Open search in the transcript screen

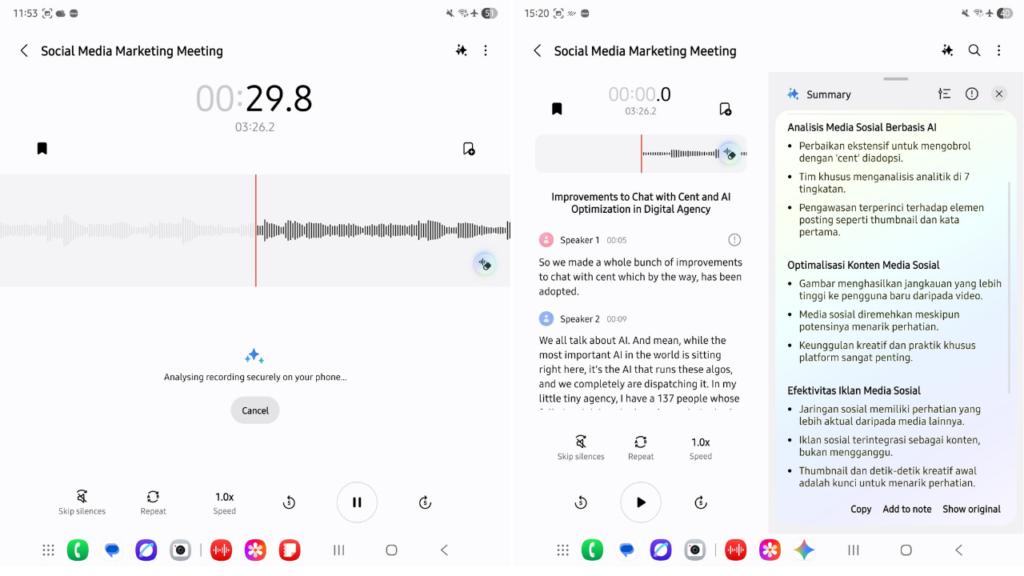[x=974, y=50]
